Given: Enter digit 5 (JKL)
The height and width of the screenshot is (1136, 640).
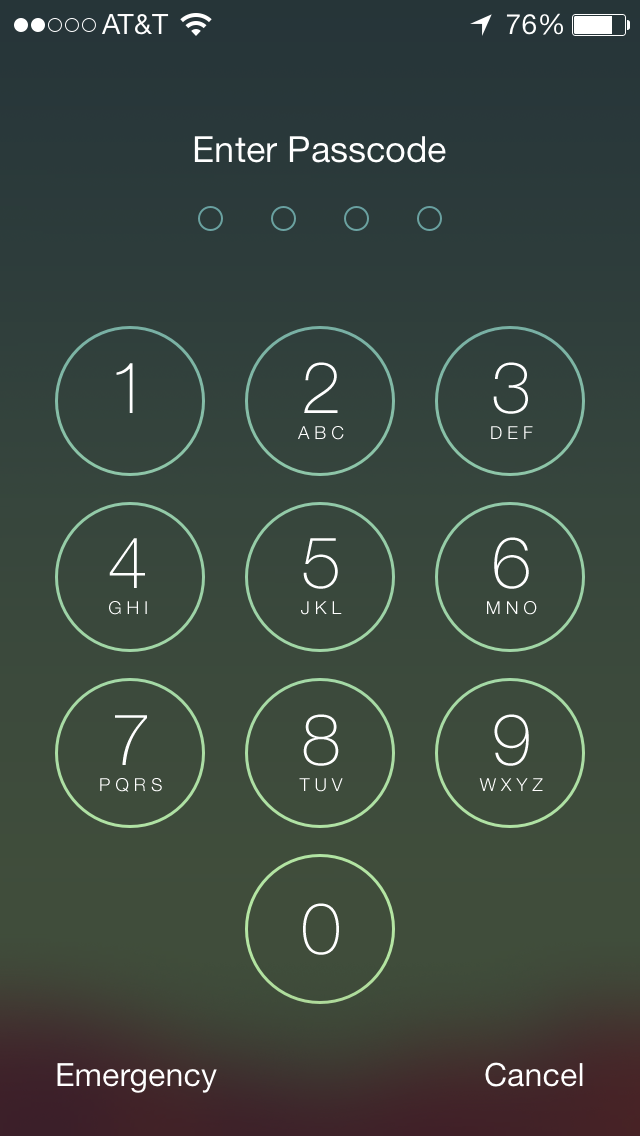Looking at the screenshot, I should tap(320, 577).
